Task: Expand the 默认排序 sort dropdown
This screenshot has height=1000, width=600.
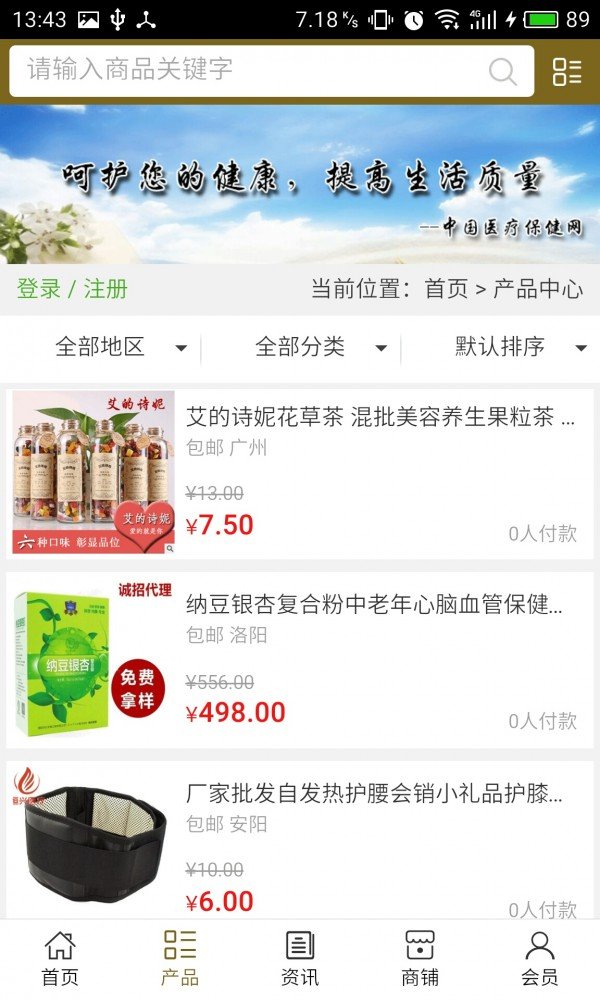Action: [518, 347]
